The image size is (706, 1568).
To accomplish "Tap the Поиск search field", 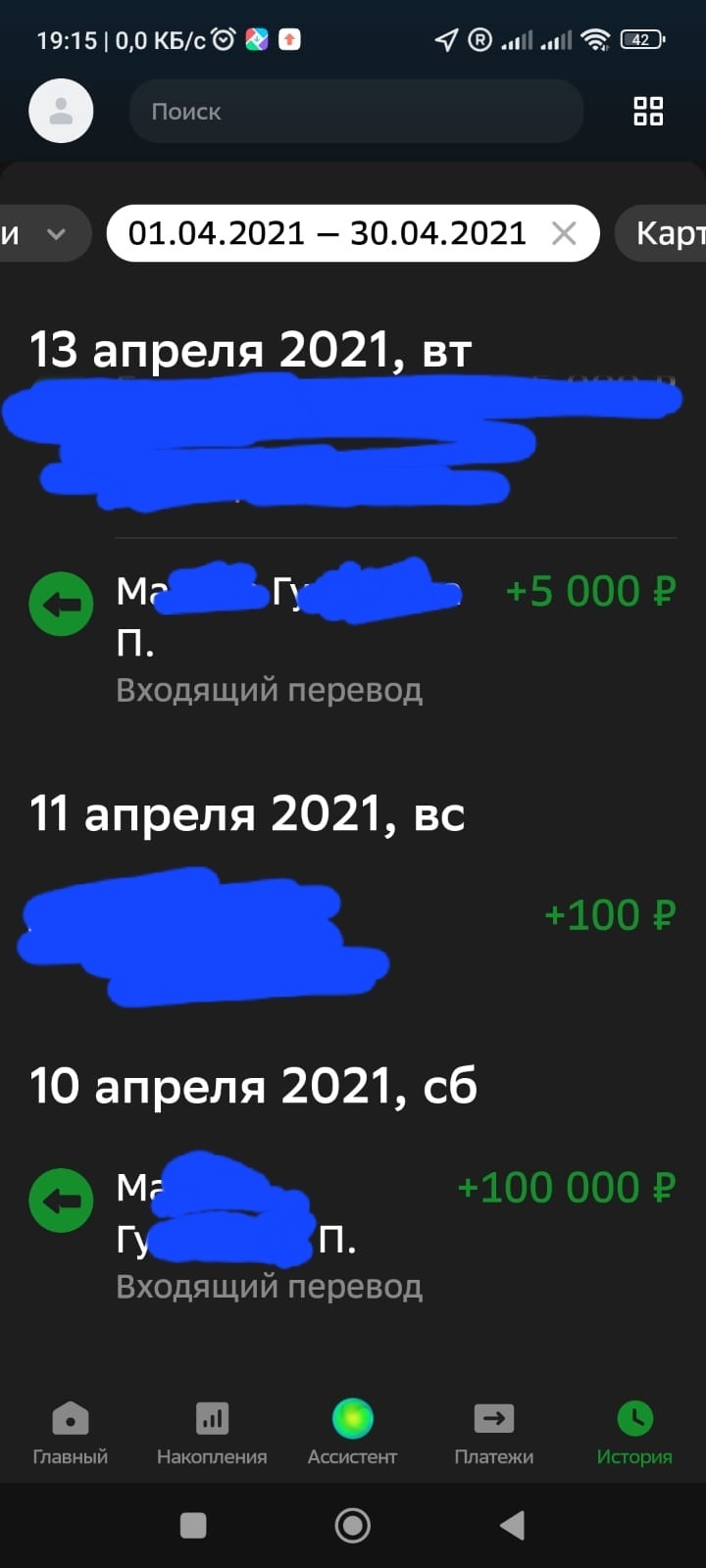I will (x=355, y=112).
